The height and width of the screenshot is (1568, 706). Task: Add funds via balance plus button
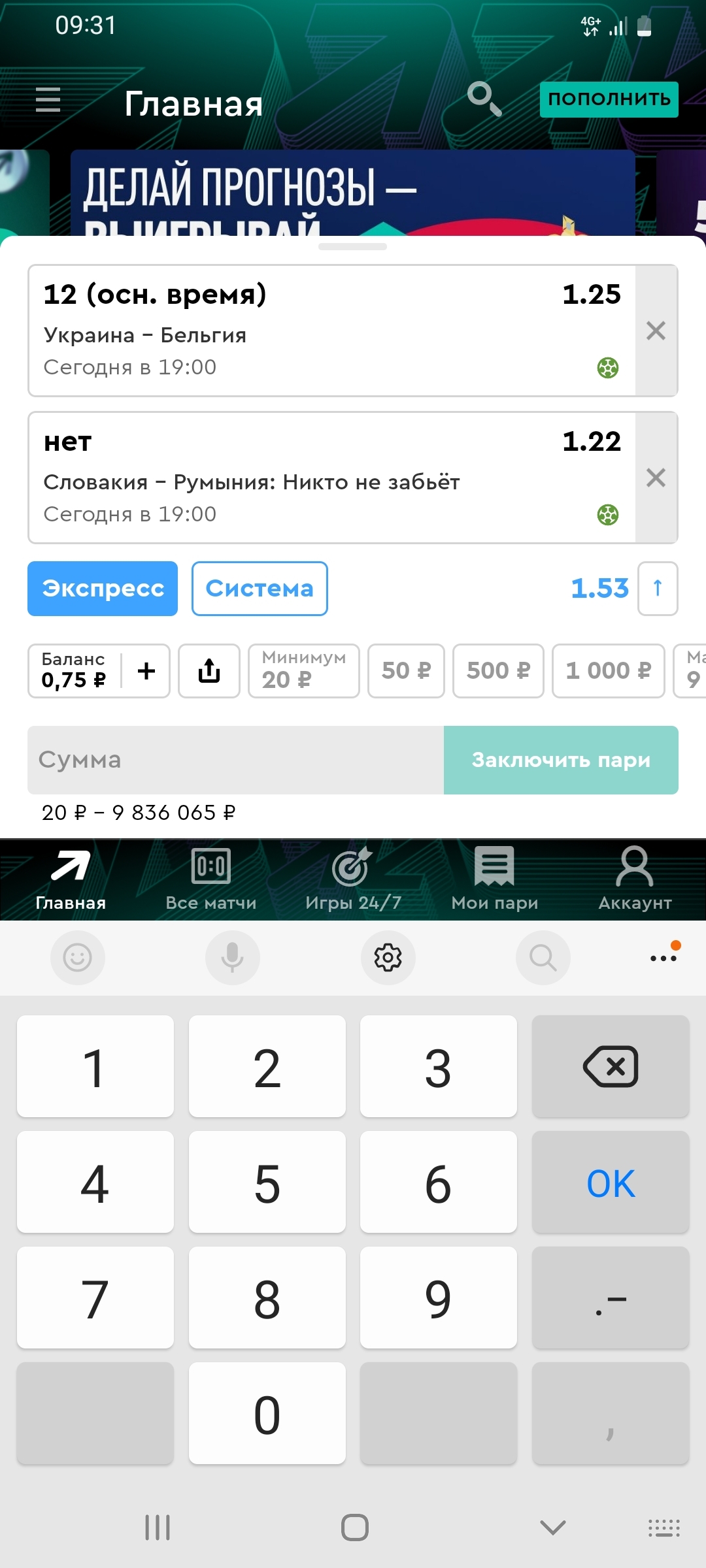pos(146,671)
